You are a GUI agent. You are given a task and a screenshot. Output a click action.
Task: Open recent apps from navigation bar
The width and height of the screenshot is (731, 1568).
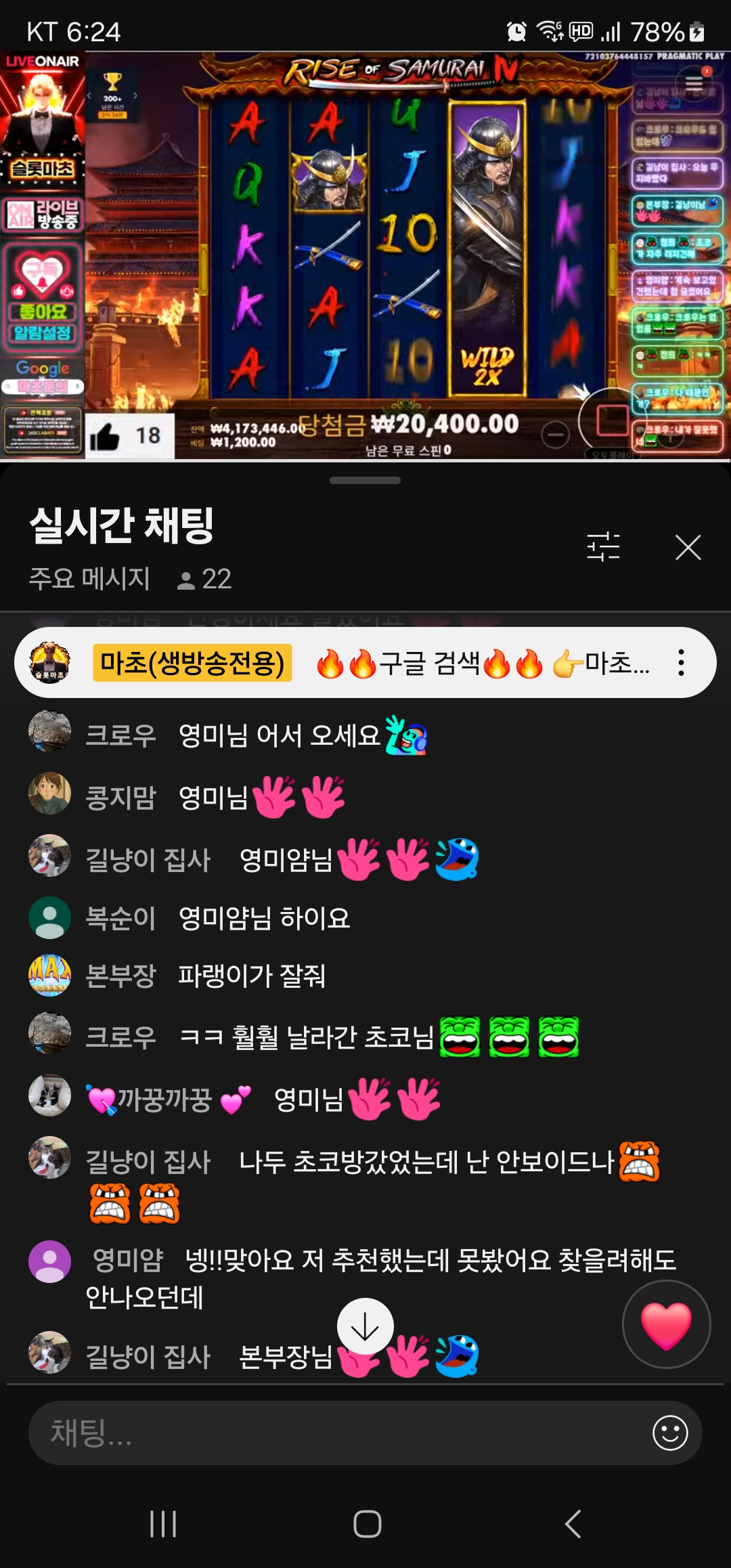tap(163, 1524)
